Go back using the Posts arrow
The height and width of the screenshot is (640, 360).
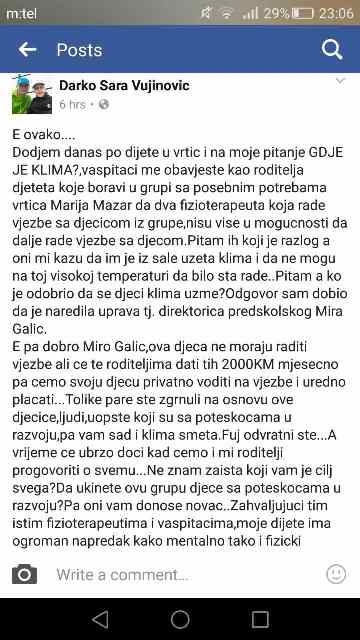point(27,50)
